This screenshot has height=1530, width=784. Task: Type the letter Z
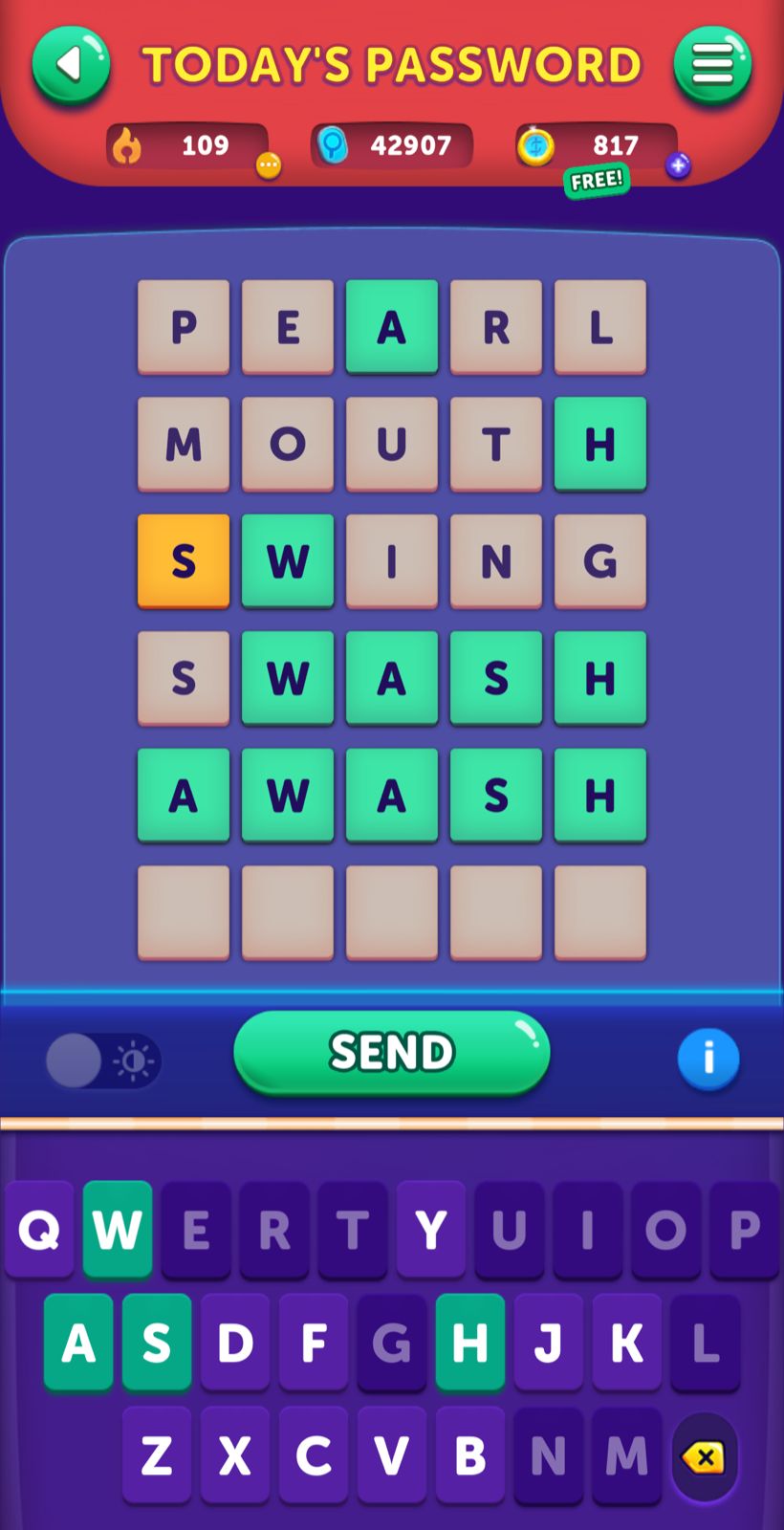[x=157, y=1455]
